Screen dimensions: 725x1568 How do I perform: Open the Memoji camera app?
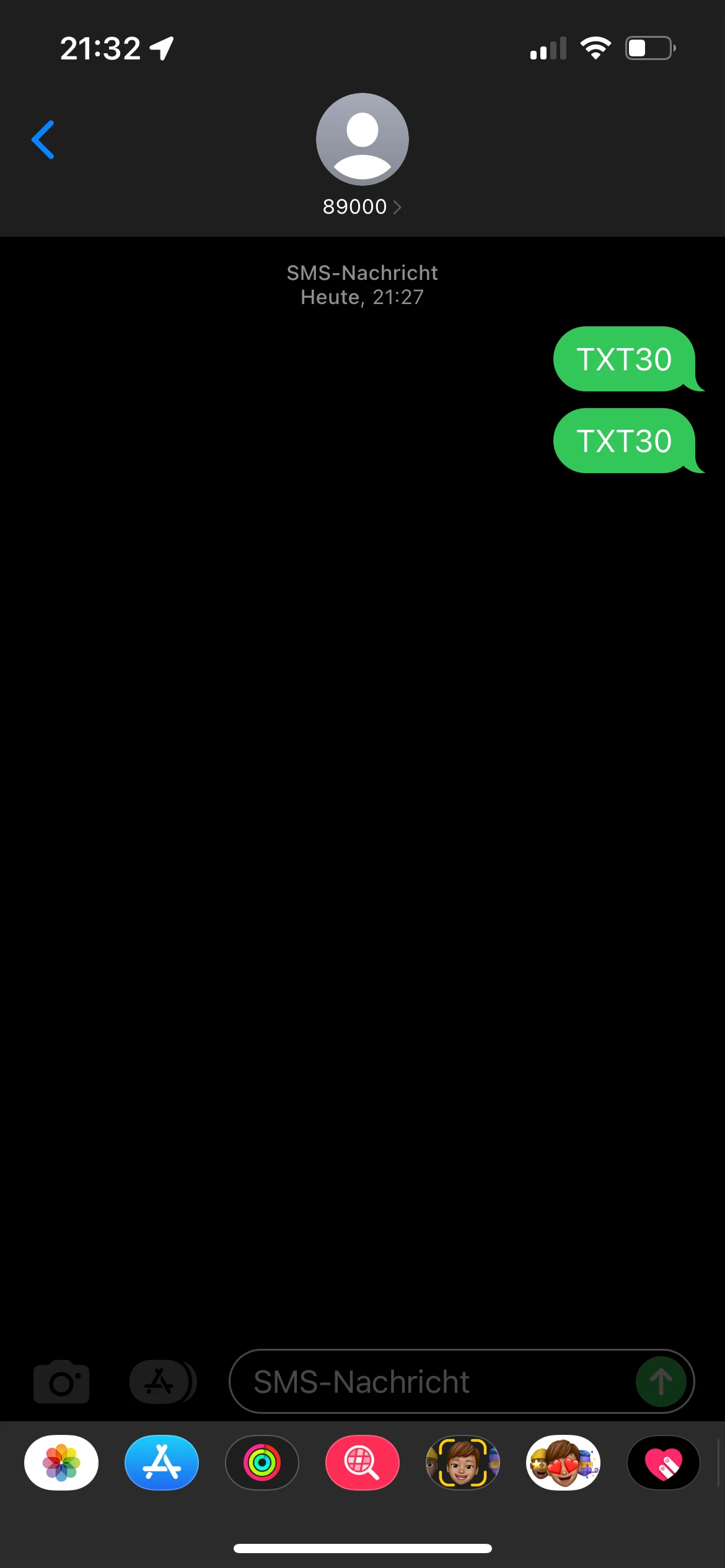(x=463, y=1463)
